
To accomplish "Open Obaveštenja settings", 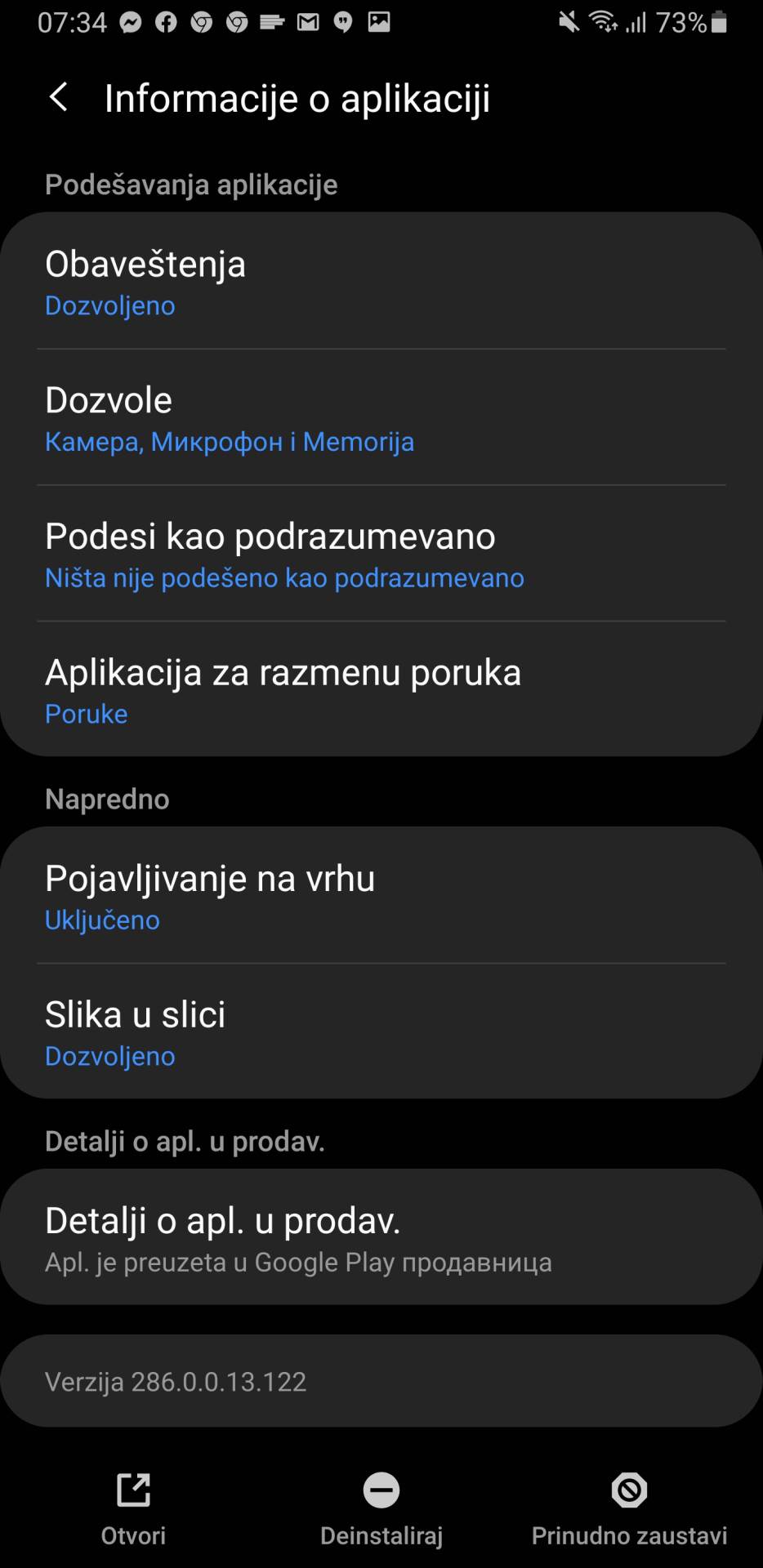I will coord(381,282).
